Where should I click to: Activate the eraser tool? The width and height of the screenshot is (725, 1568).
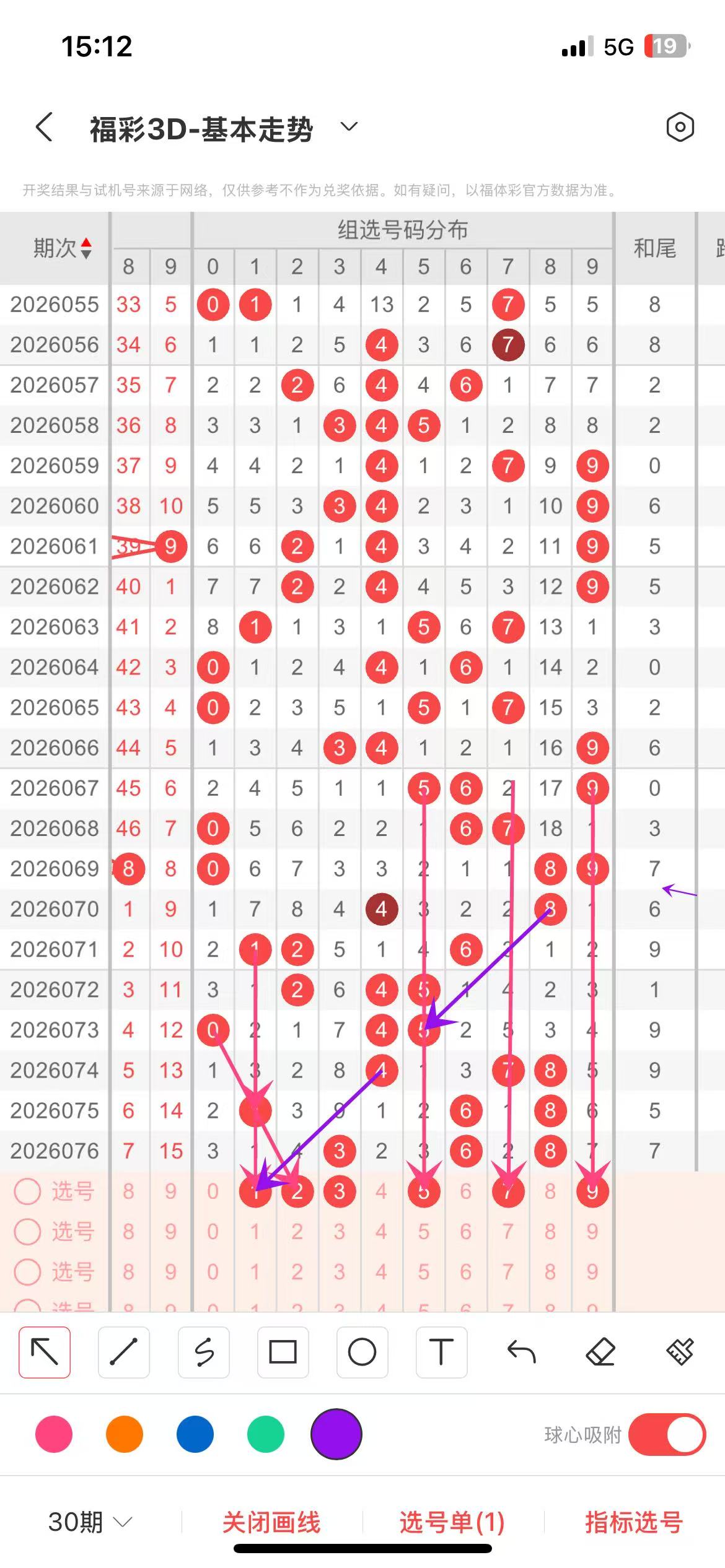click(x=600, y=1352)
